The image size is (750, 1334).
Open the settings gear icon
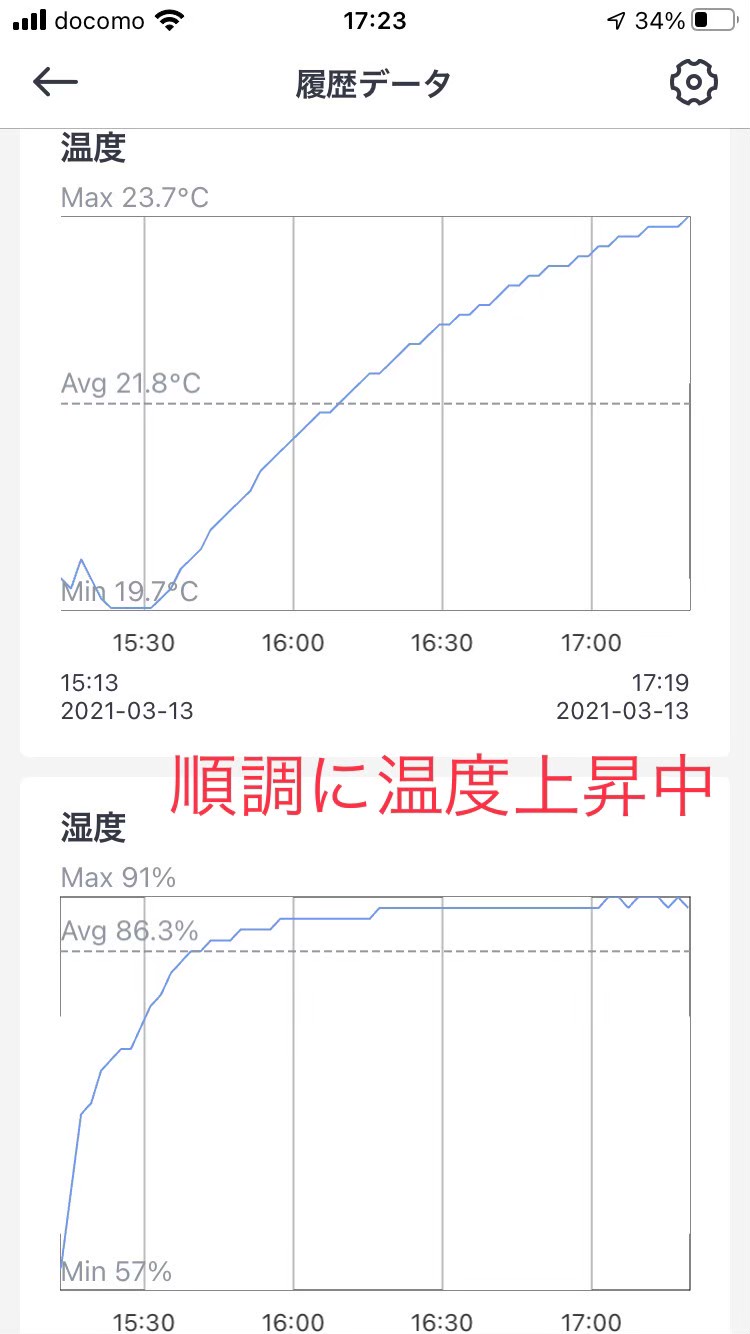[x=693, y=83]
